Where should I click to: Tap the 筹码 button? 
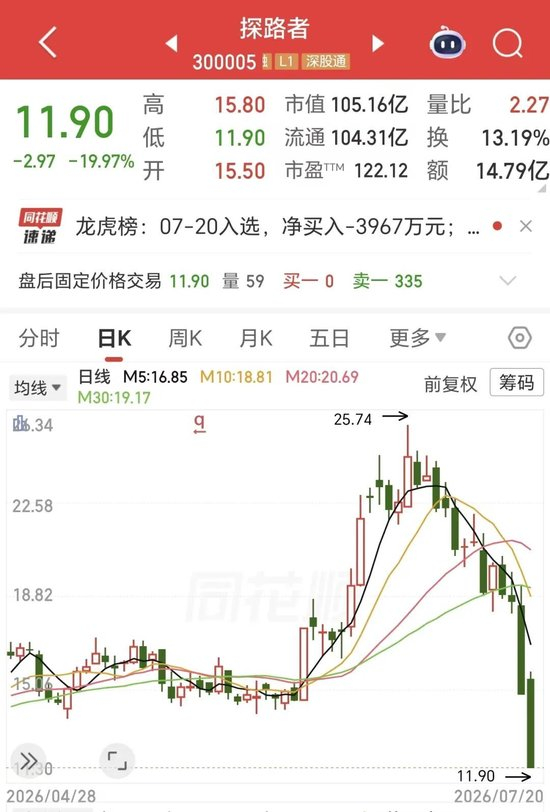point(516,383)
